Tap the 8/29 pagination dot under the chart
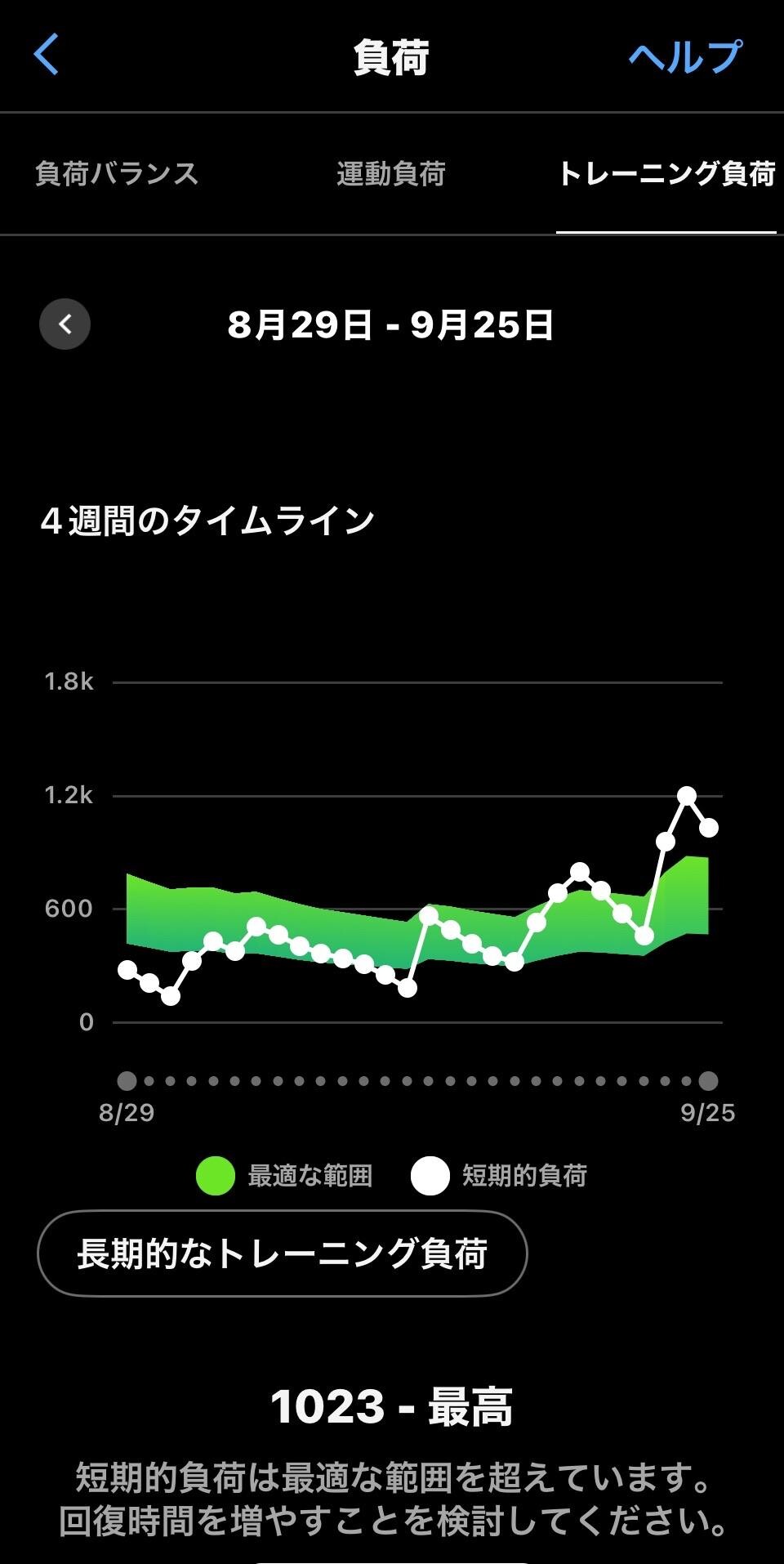 coord(128,1080)
